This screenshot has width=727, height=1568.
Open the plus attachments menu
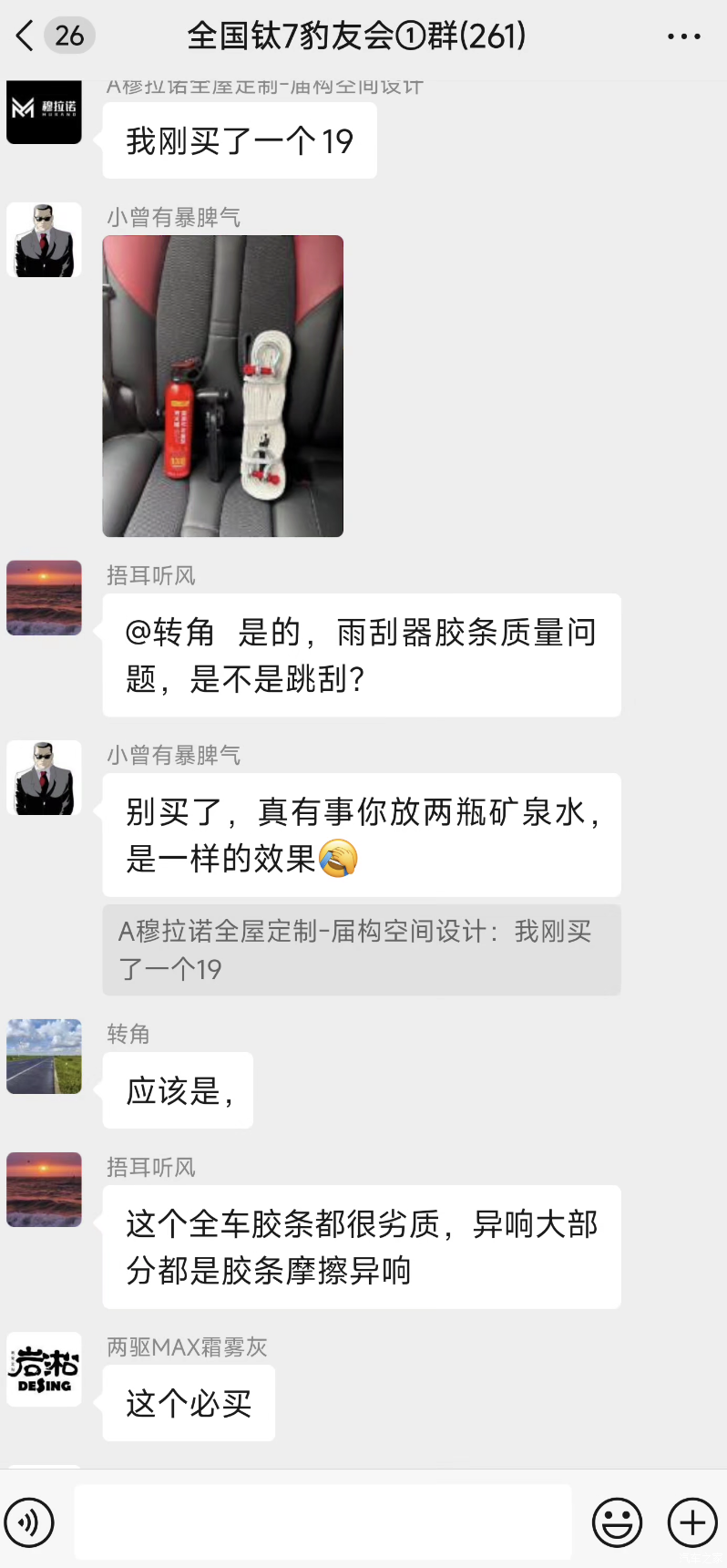pos(692,1522)
